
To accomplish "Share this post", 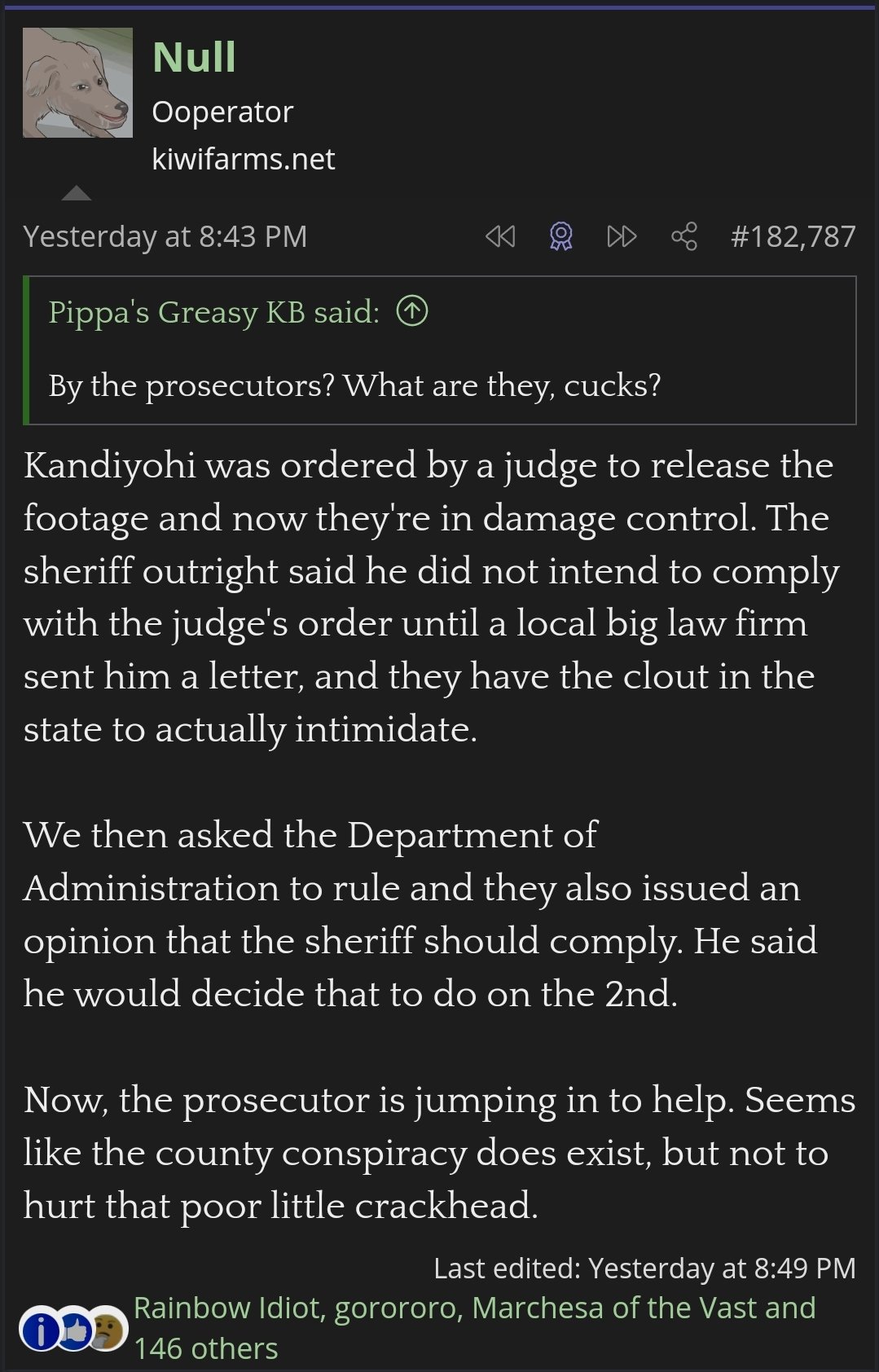I will coord(683,236).
